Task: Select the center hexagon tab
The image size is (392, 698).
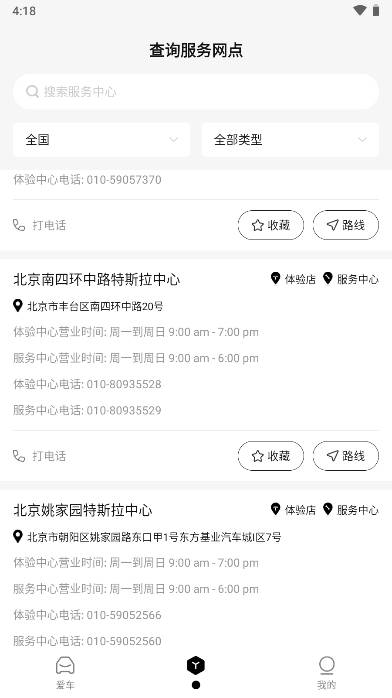Action: pos(196,666)
